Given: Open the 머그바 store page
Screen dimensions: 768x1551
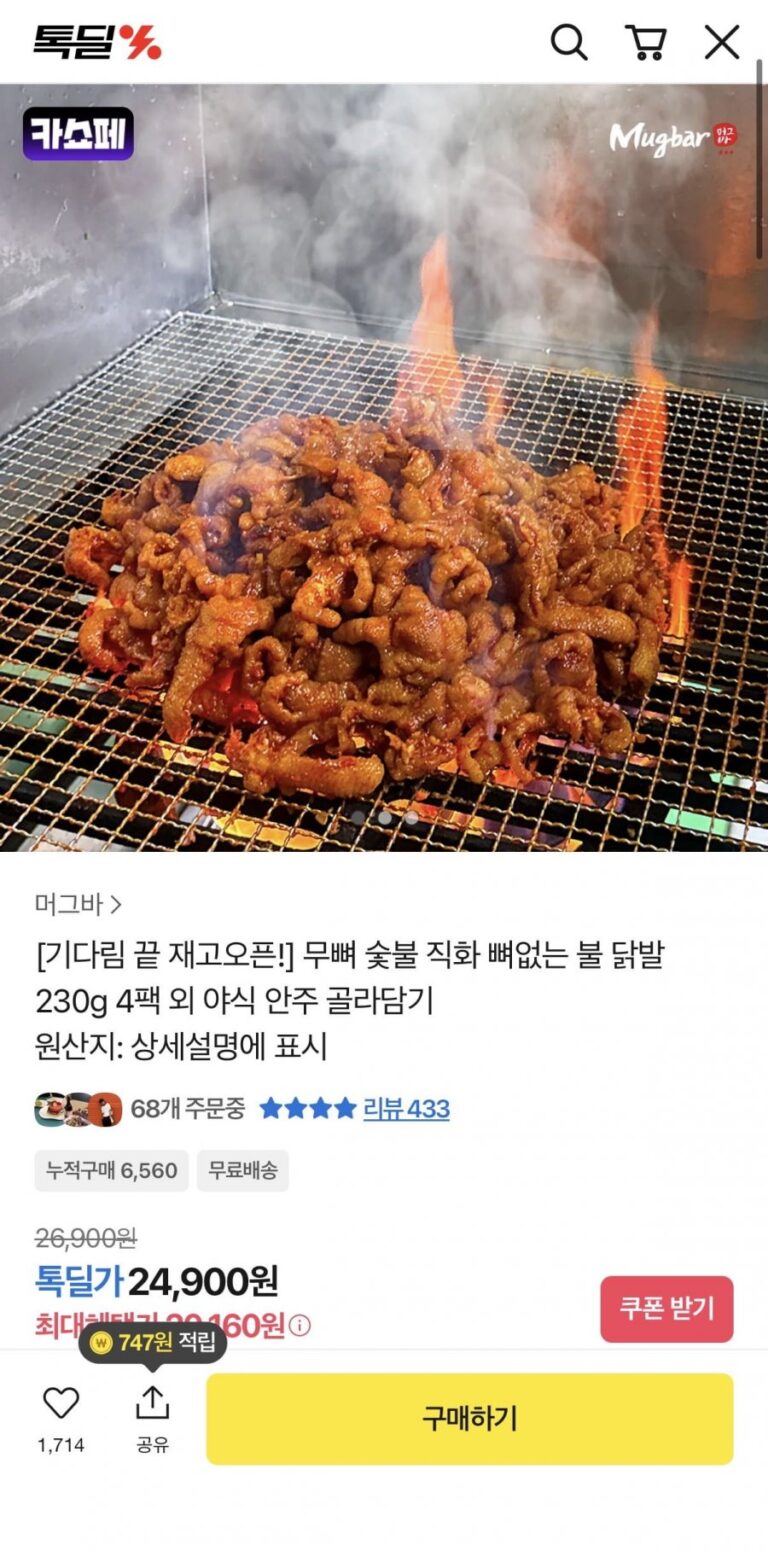Looking at the screenshot, I should click(78, 905).
